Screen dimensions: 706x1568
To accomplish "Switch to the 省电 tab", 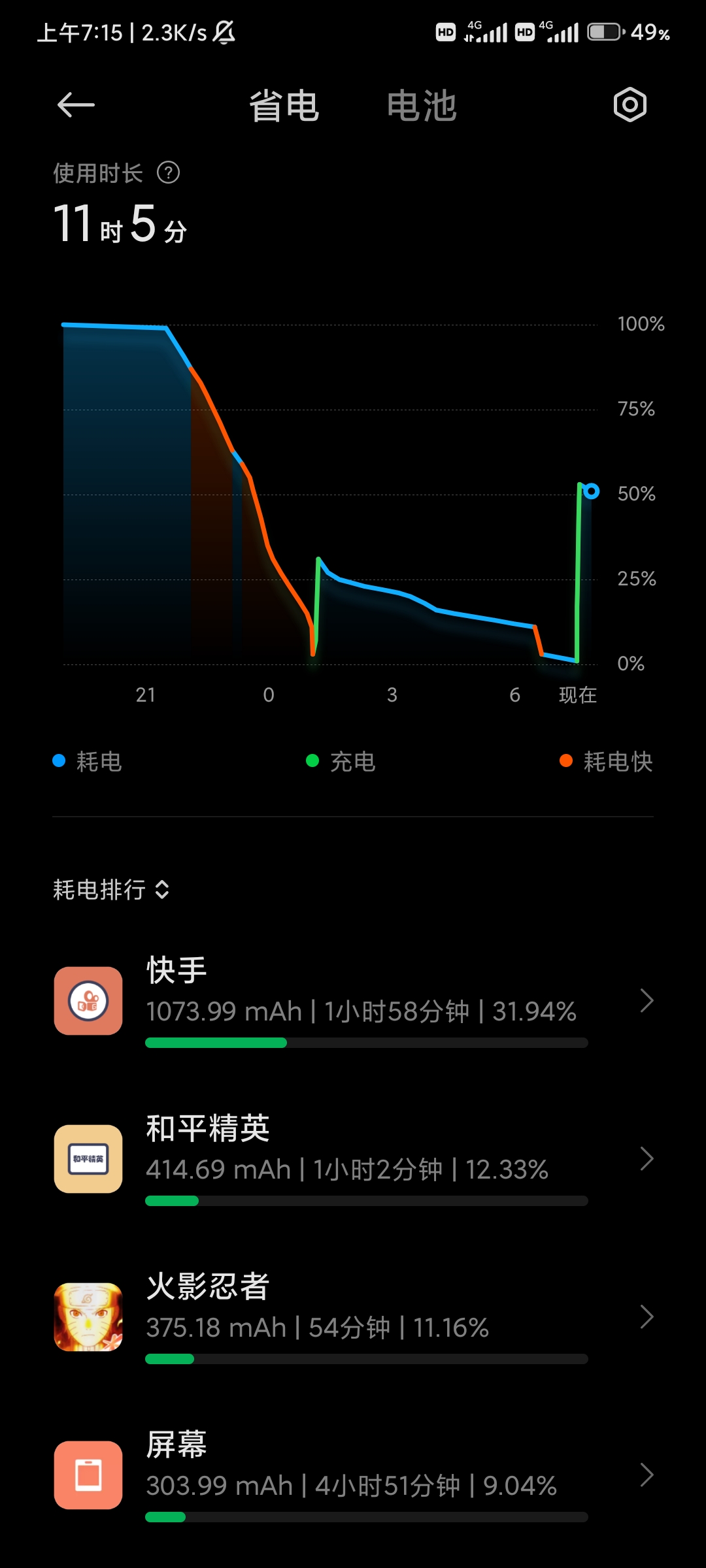I will (284, 106).
